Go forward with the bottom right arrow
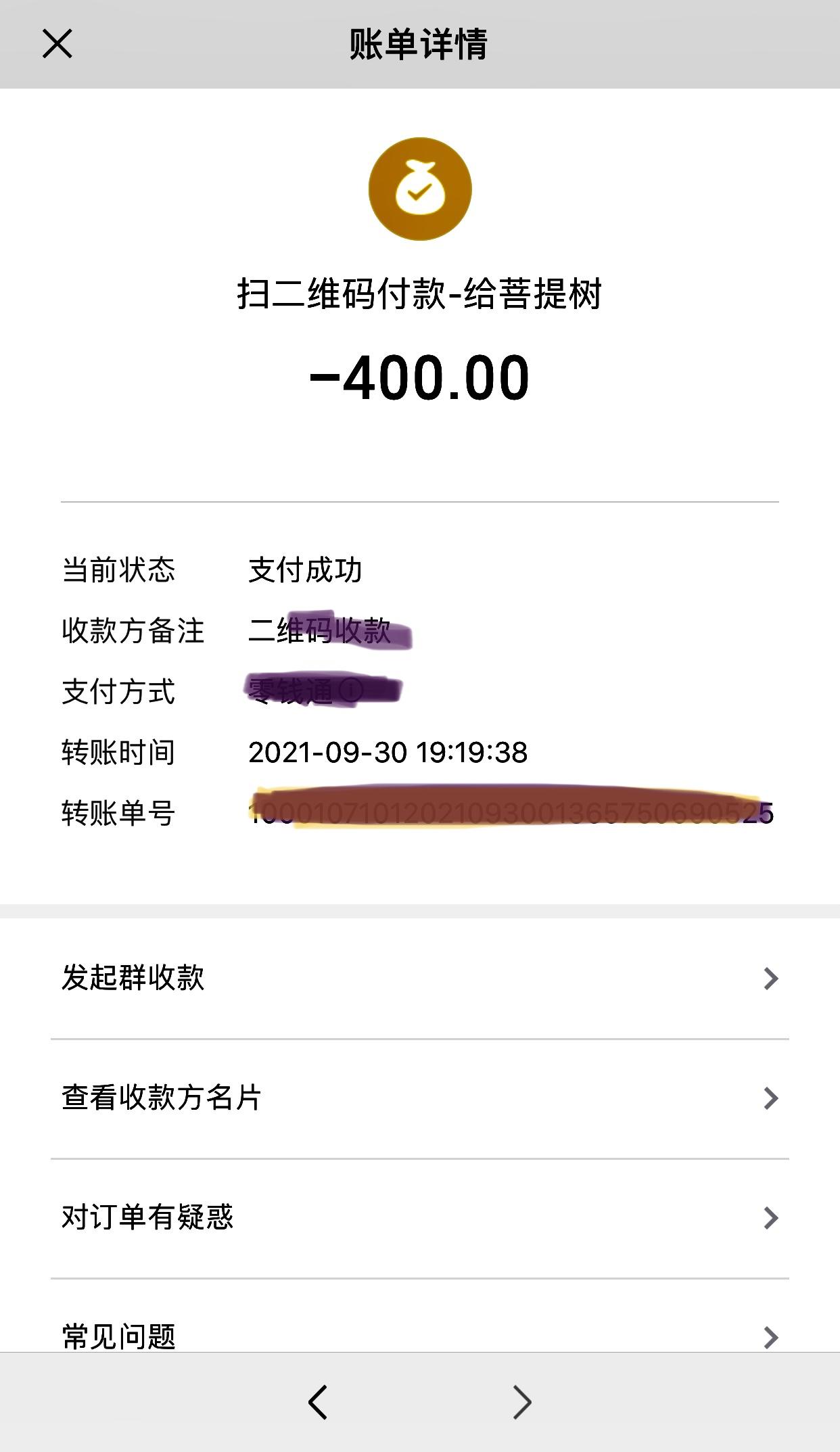840x1452 pixels. tap(522, 1401)
